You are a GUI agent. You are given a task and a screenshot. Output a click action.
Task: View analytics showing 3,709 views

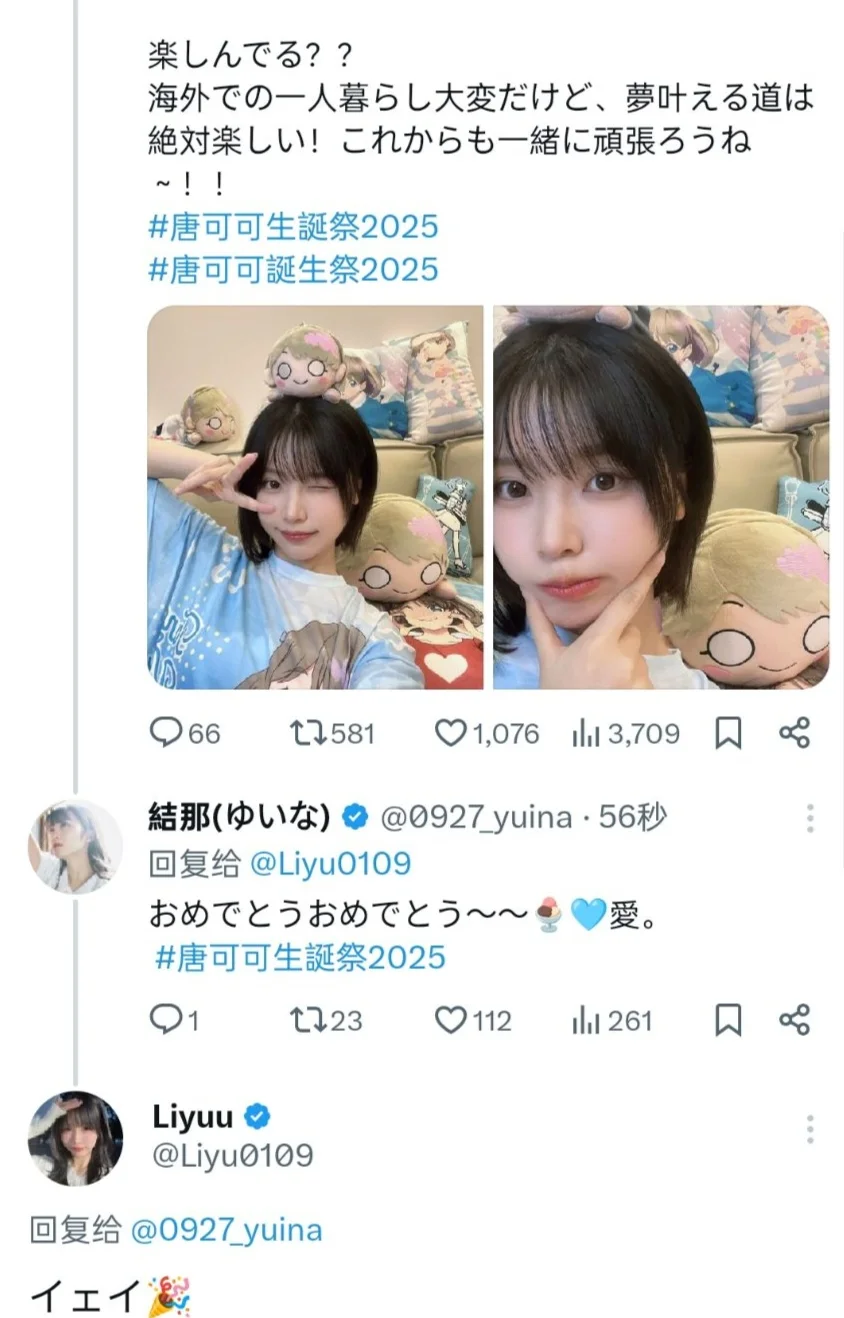pos(586,734)
